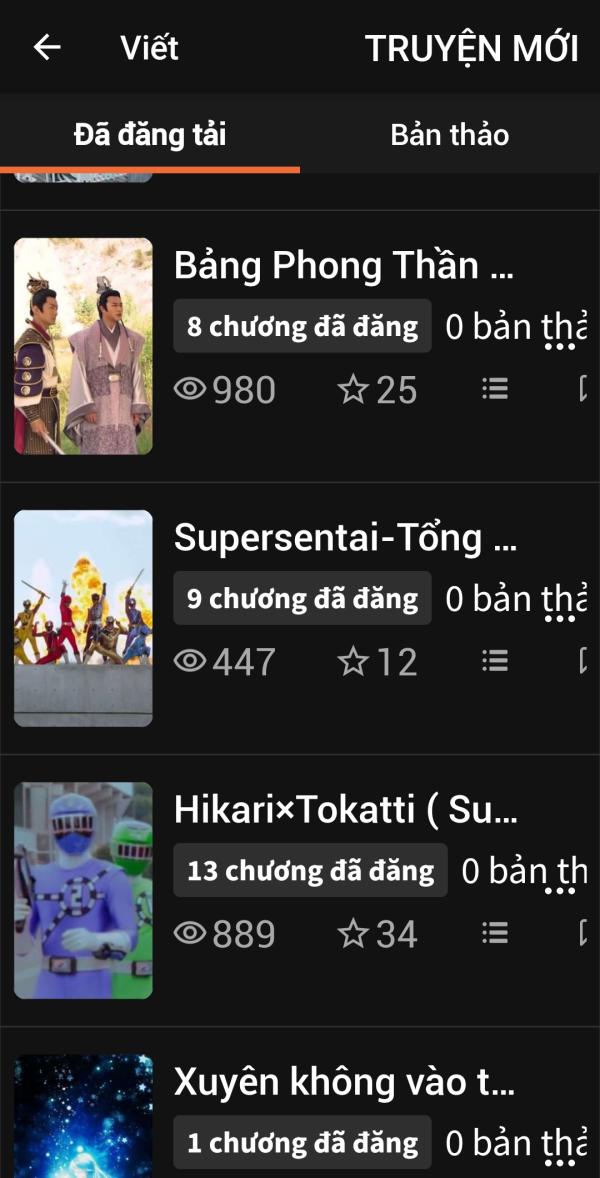Open the story Bảng Phong Thần
The image size is (600, 1178).
[x=343, y=266]
